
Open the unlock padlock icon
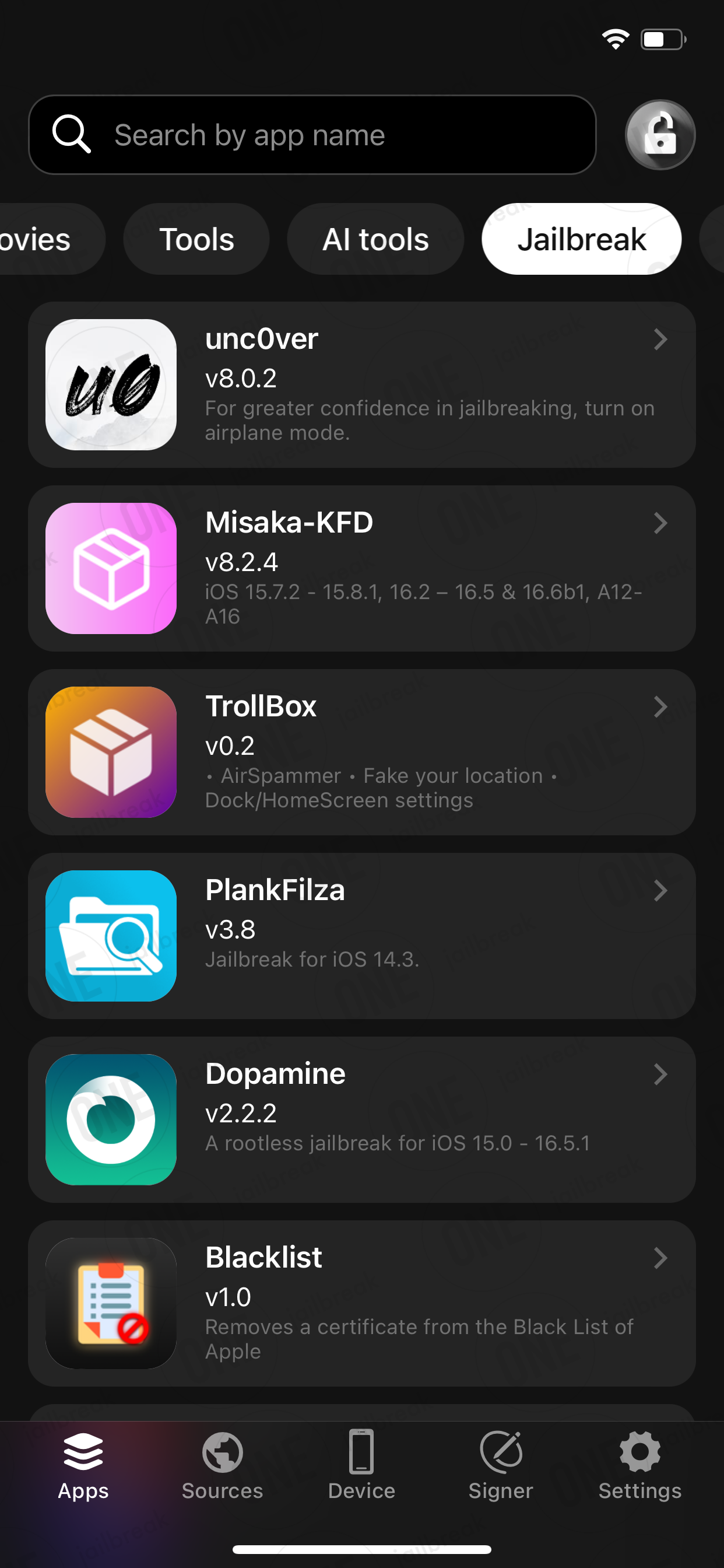pyautogui.click(x=660, y=135)
